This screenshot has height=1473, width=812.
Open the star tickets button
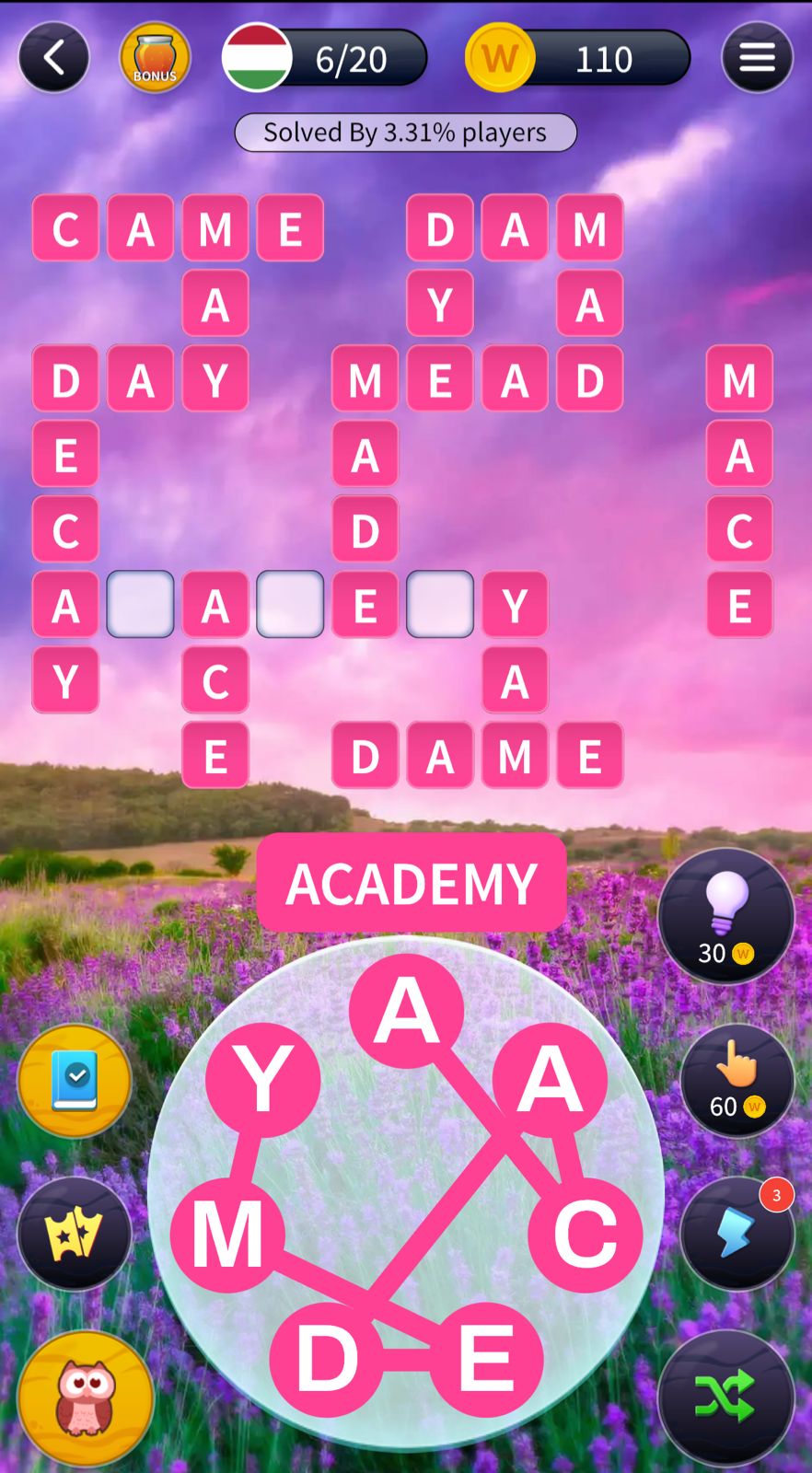[x=75, y=1233]
